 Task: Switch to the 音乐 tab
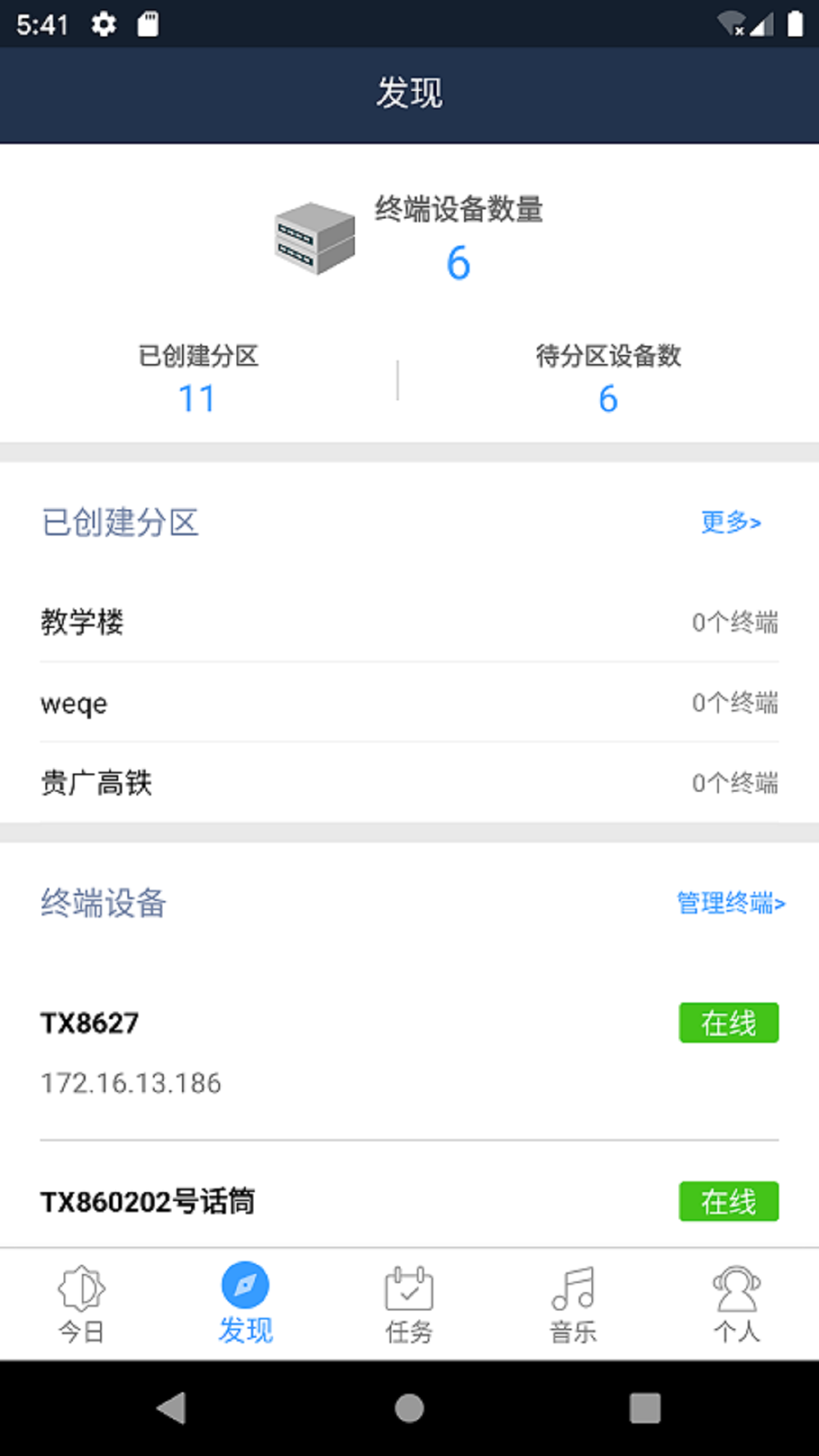573,1304
